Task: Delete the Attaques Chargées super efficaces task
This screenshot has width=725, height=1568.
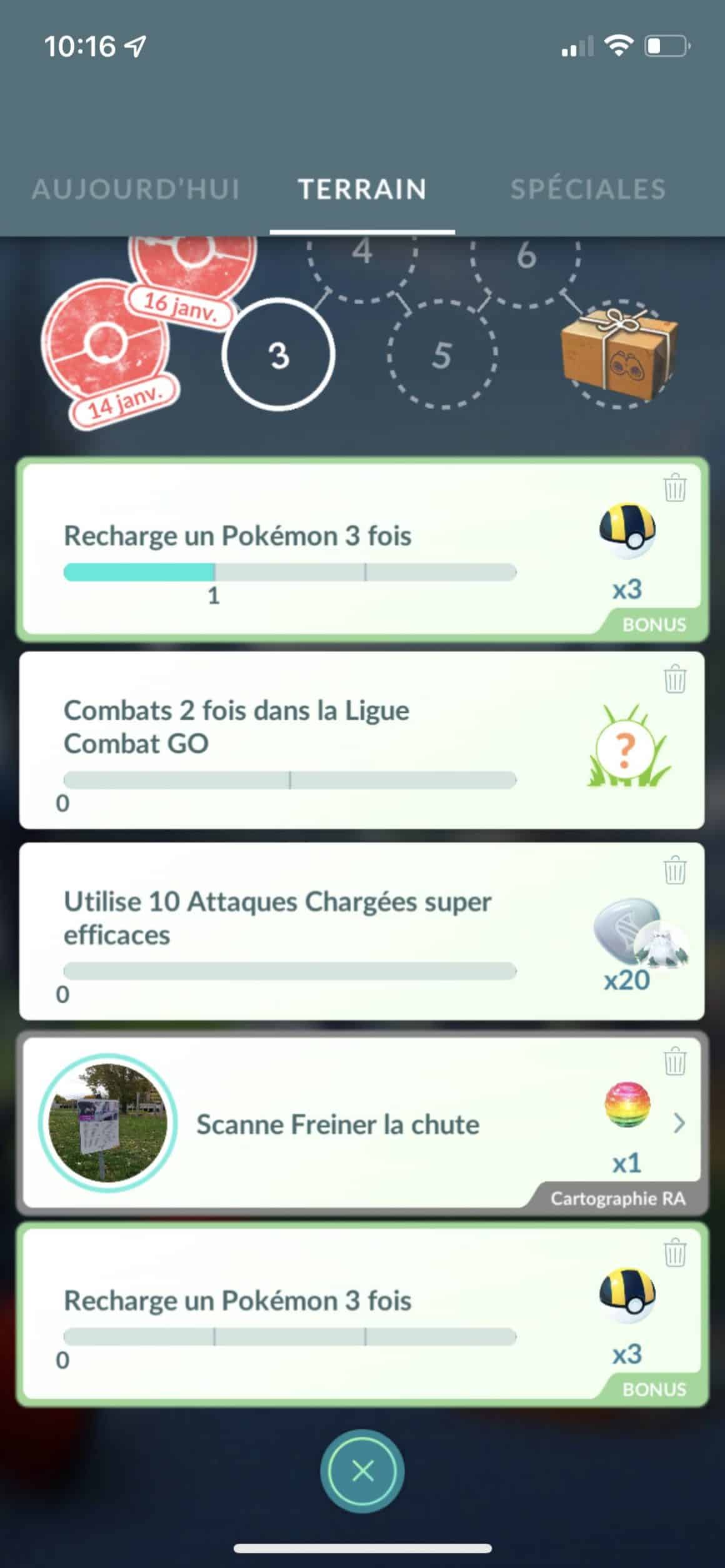Action: pos(675,870)
